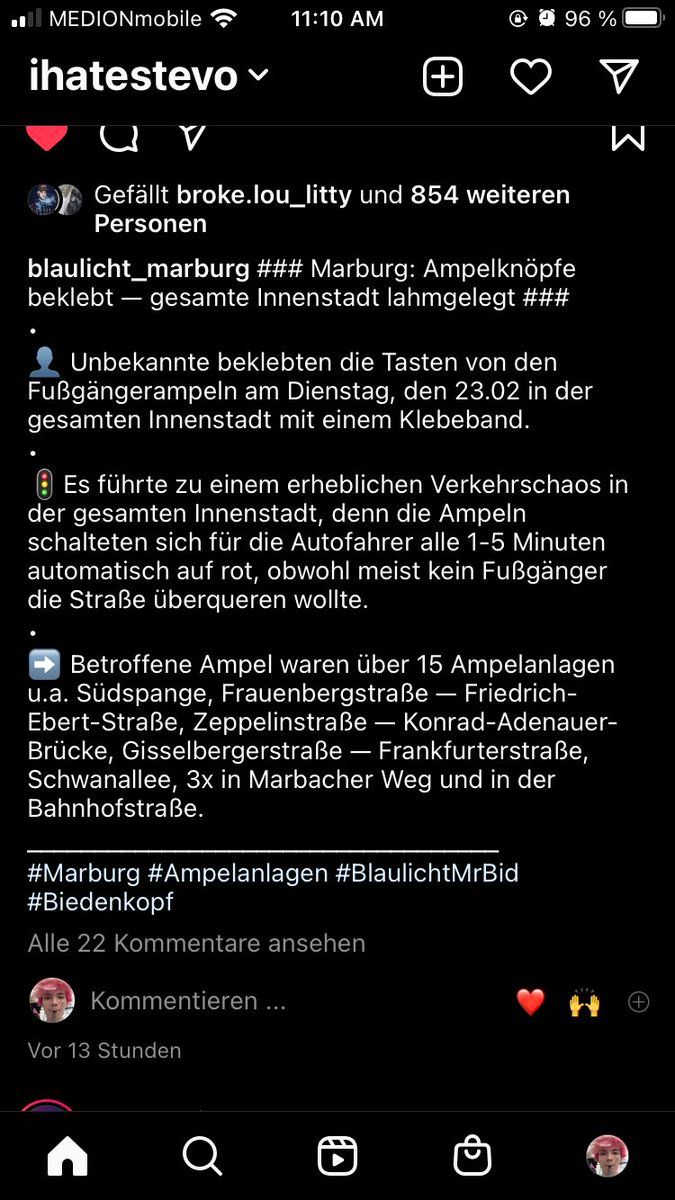This screenshot has height=1200, width=675.
Task: Open the broke.lou_litty profile from likes
Action: (x=264, y=195)
